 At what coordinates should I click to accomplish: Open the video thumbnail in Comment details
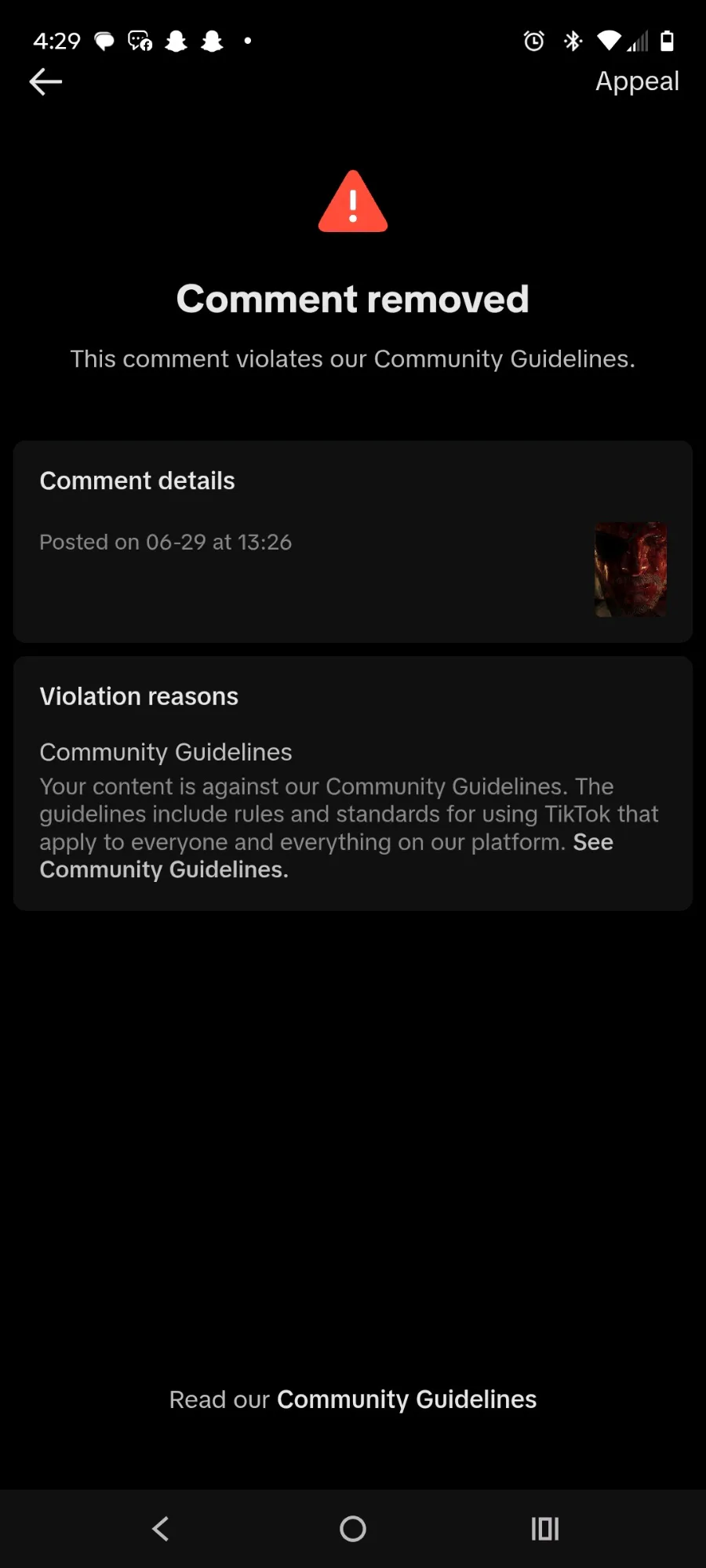[x=630, y=569]
